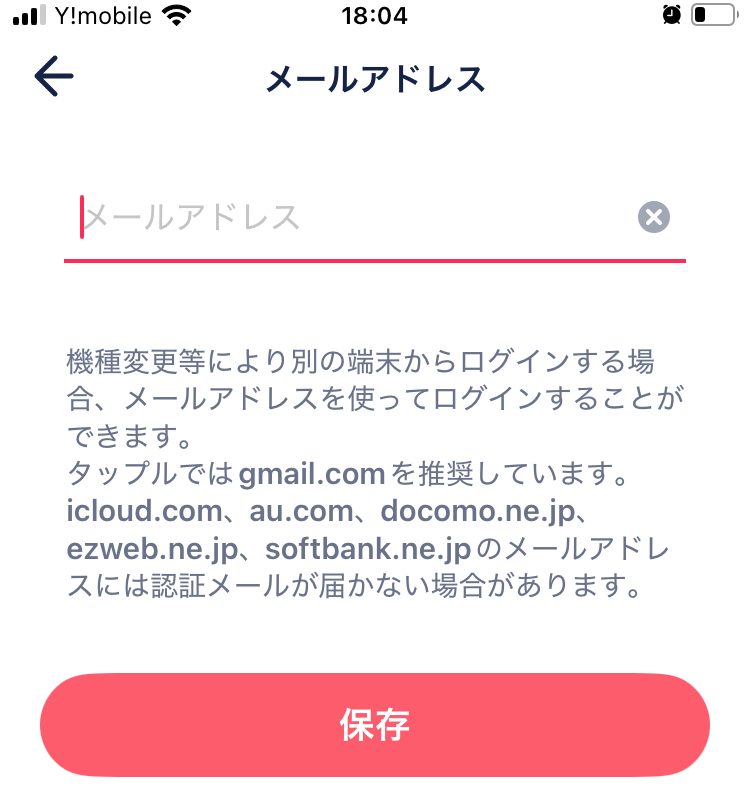The height and width of the screenshot is (798, 750).
Task: Tap the 保存 save button
Action: point(375,725)
